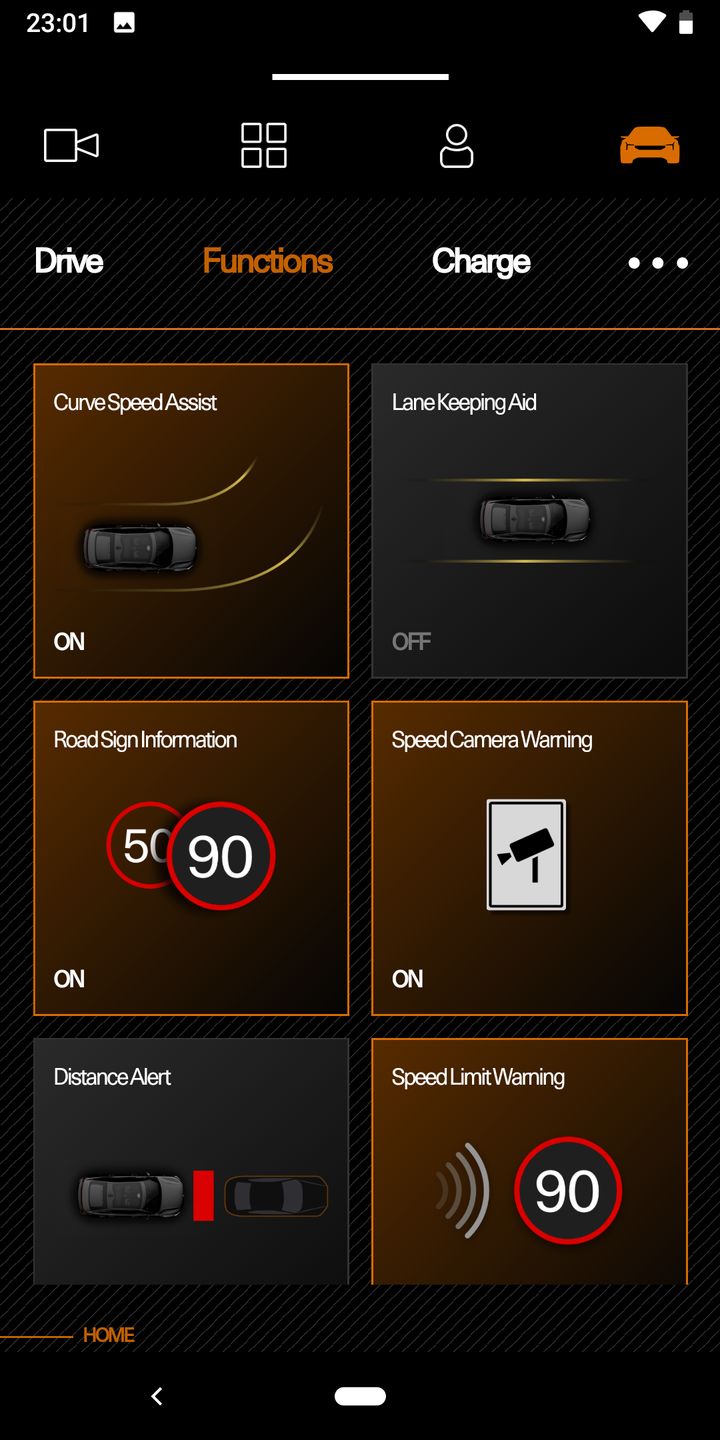
Task: Switch to the Charge tab
Action: pyautogui.click(x=481, y=261)
